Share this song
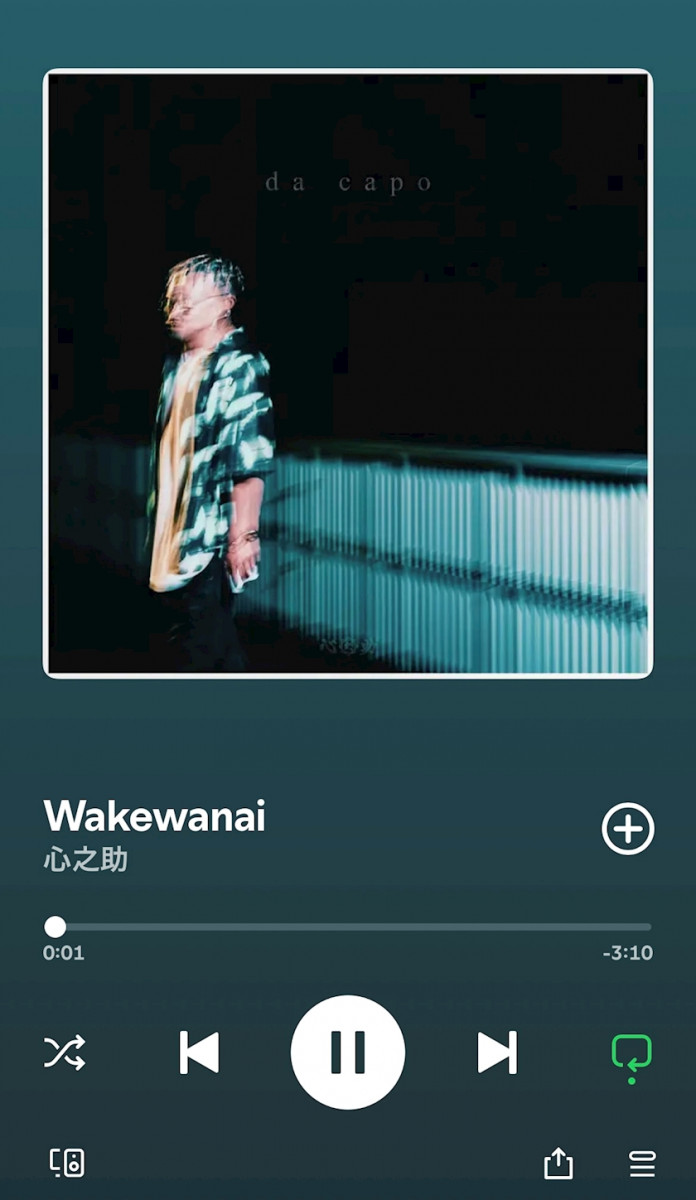 (558, 1163)
